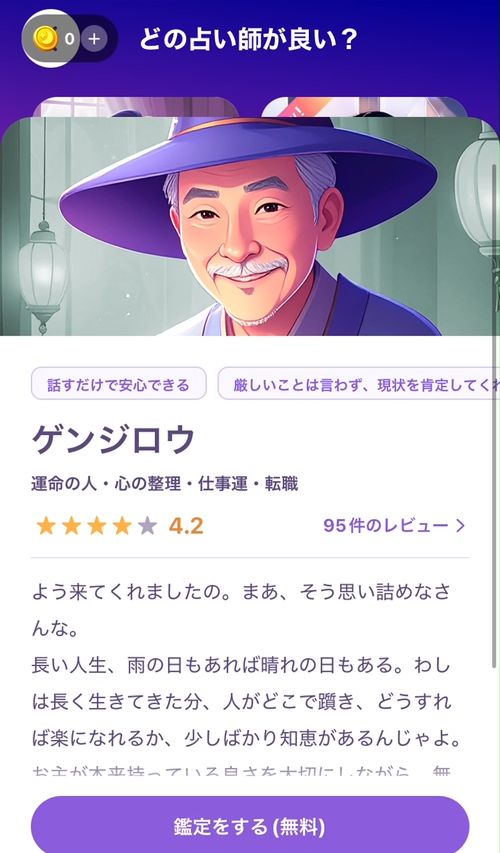Tap 鑑定をする (無料) button
The image size is (500, 853).
pyautogui.click(x=250, y=827)
